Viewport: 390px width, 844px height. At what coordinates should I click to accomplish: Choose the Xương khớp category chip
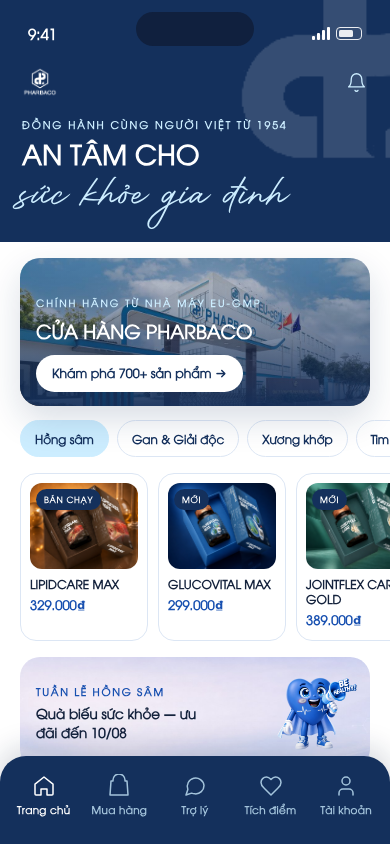[x=297, y=439]
